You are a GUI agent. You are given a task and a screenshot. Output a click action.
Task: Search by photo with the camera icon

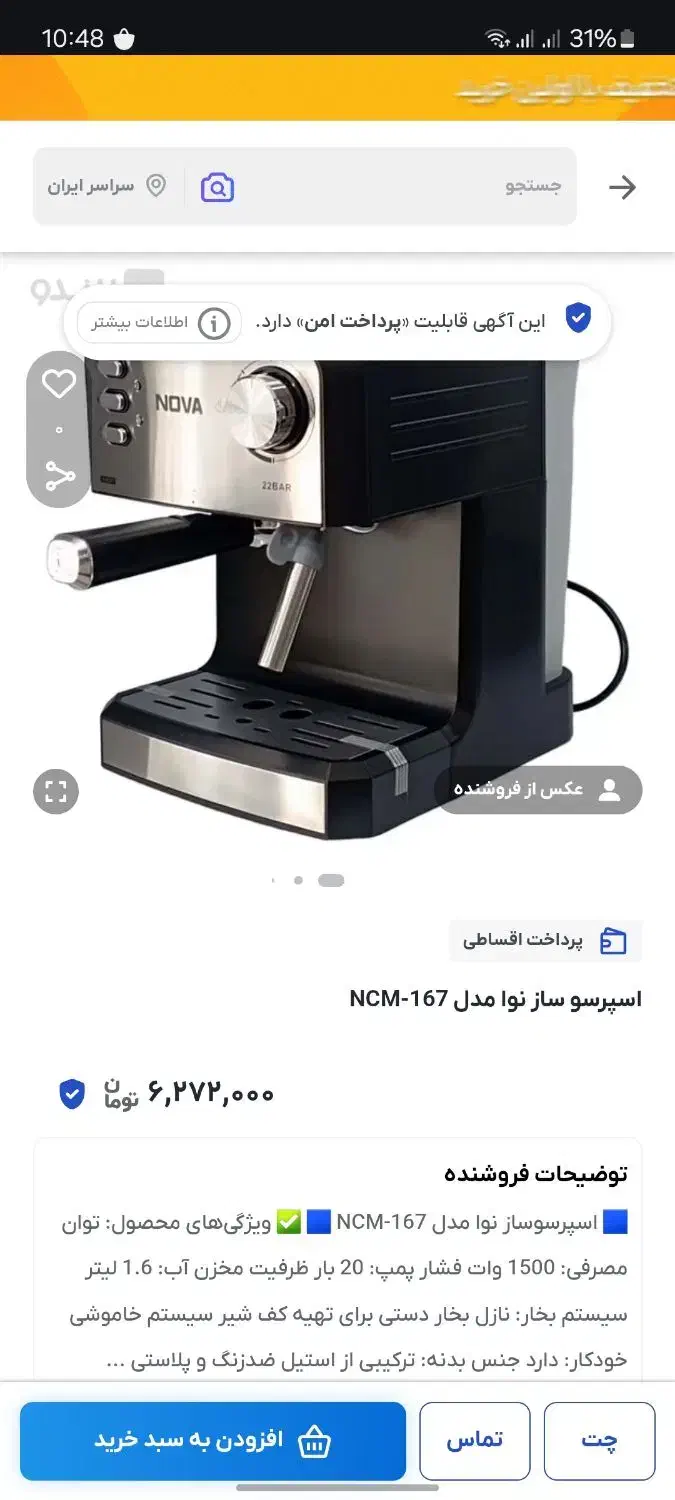pos(217,187)
